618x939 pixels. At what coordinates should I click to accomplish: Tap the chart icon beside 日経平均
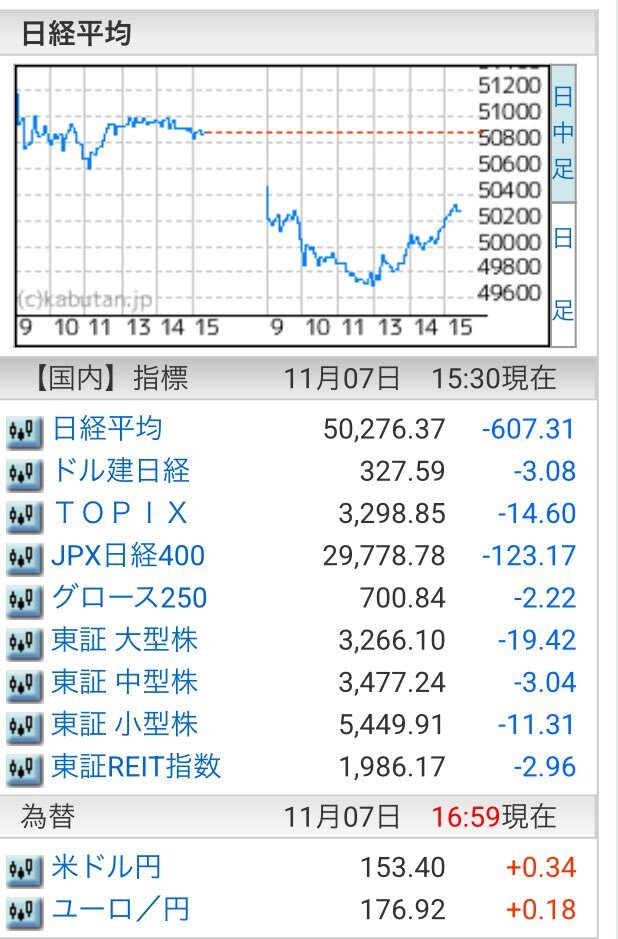(x=25, y=431)
